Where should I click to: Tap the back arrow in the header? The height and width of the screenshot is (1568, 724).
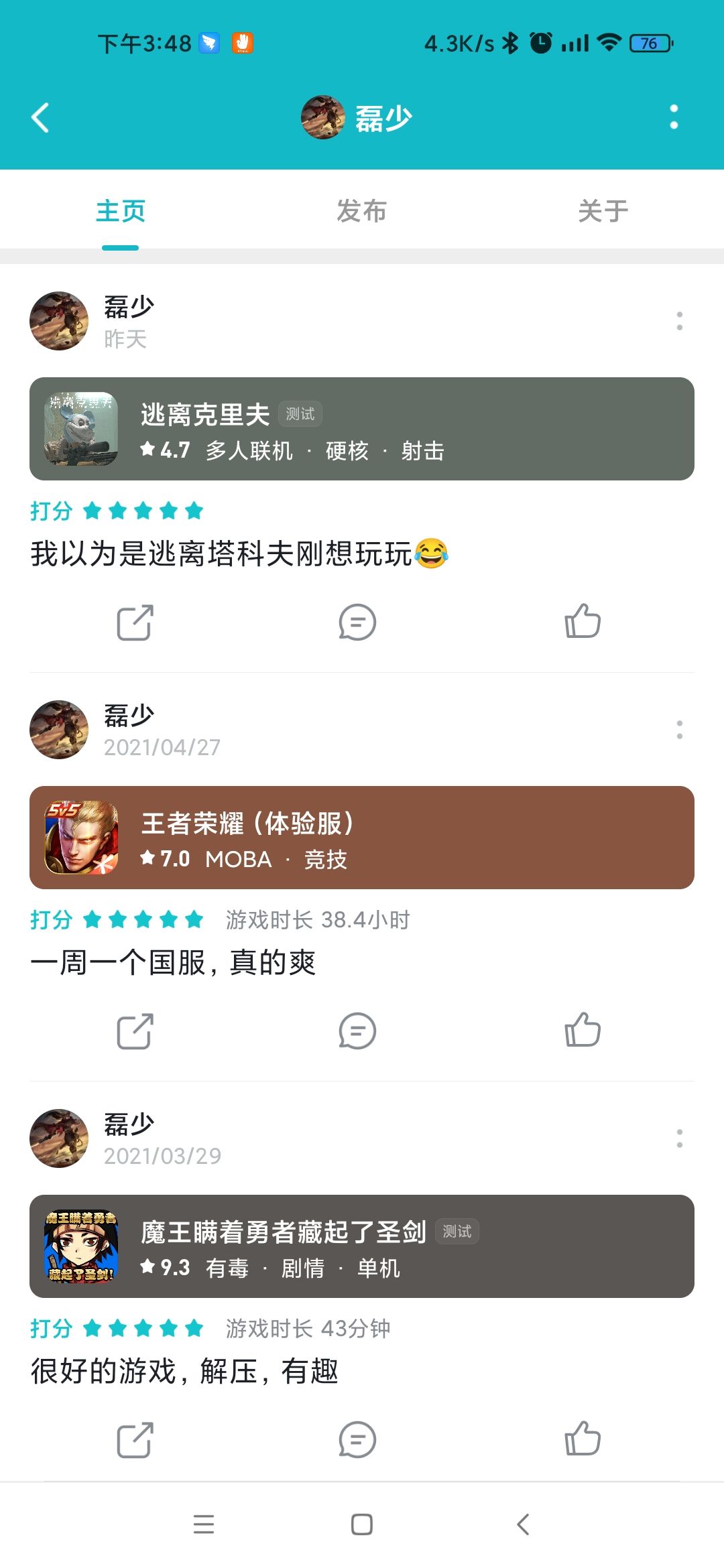[x=40, y=117]
